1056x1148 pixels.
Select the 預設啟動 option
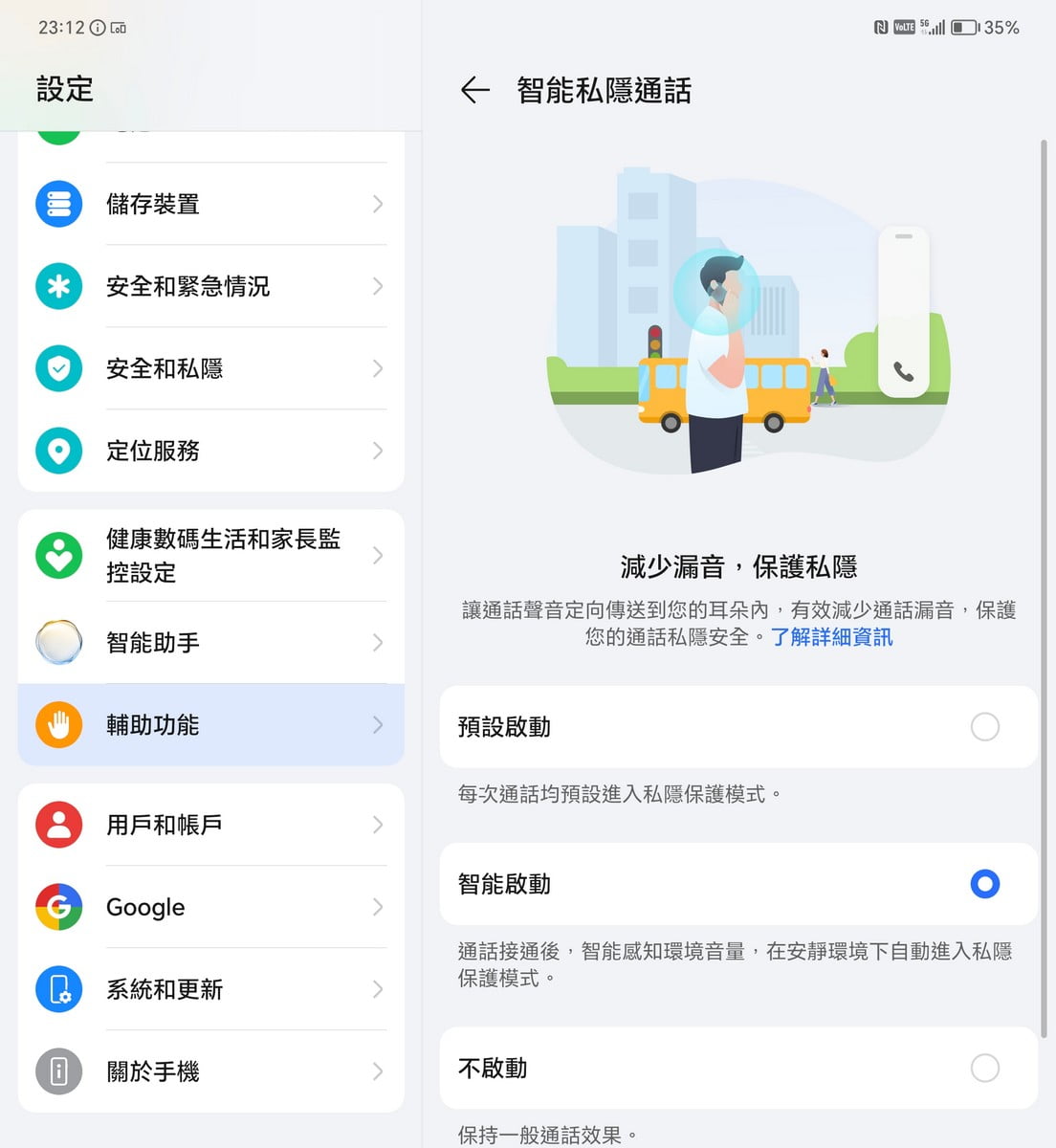coord(984,727)
